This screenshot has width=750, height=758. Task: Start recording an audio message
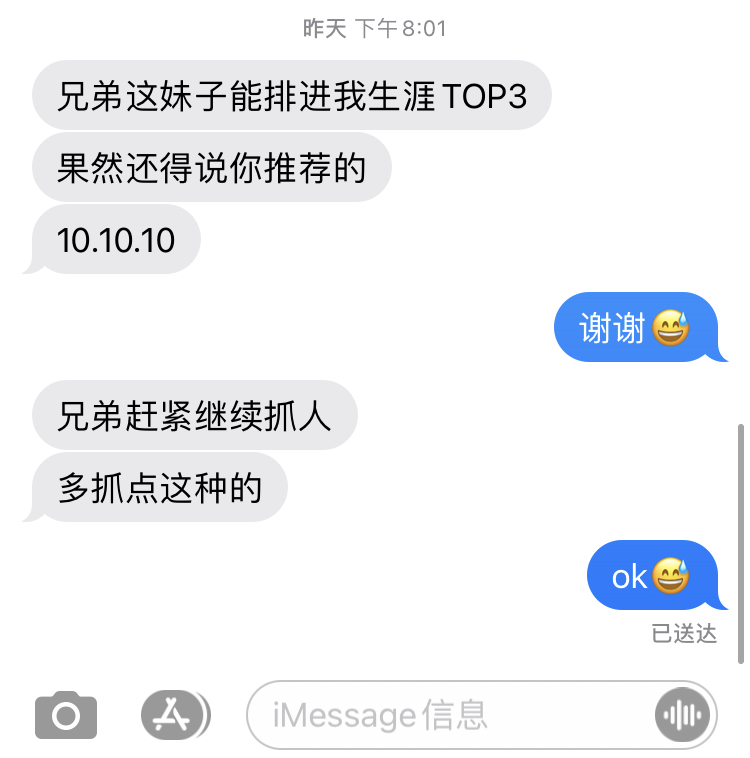click(x=682, y=715)
